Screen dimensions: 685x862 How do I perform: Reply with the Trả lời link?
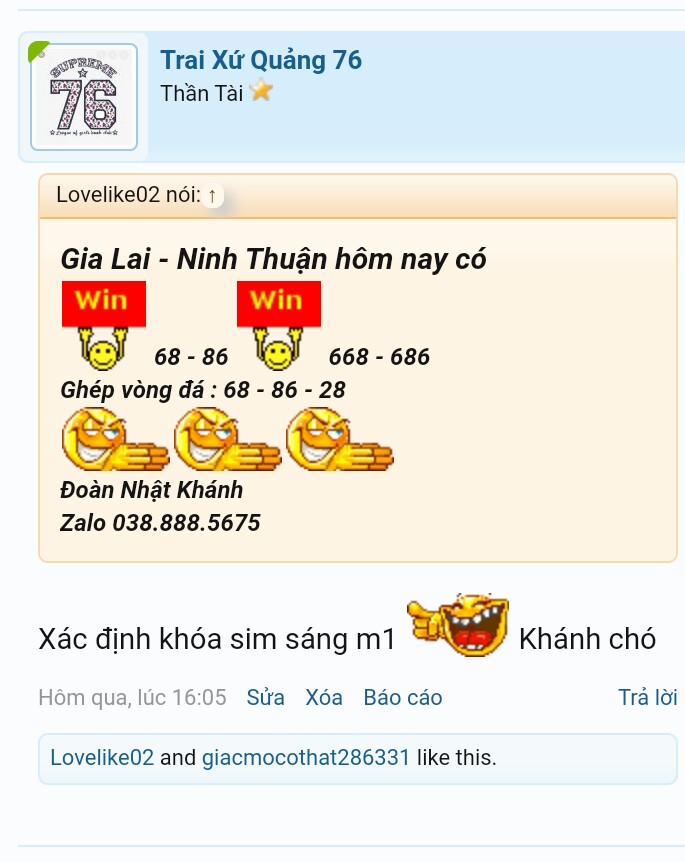[x=647, y=697]
